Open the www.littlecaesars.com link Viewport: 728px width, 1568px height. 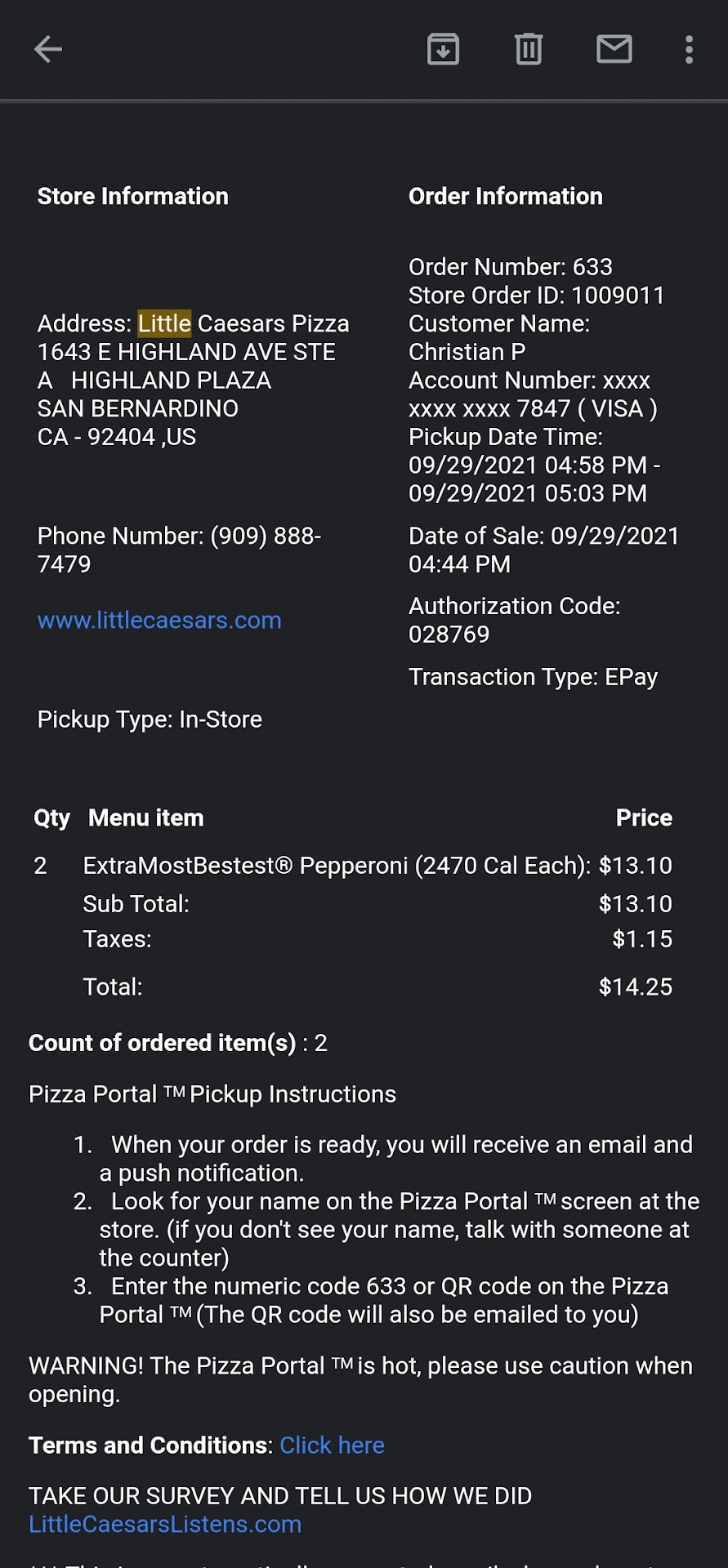pyautogui.click(x=159, y=621)
